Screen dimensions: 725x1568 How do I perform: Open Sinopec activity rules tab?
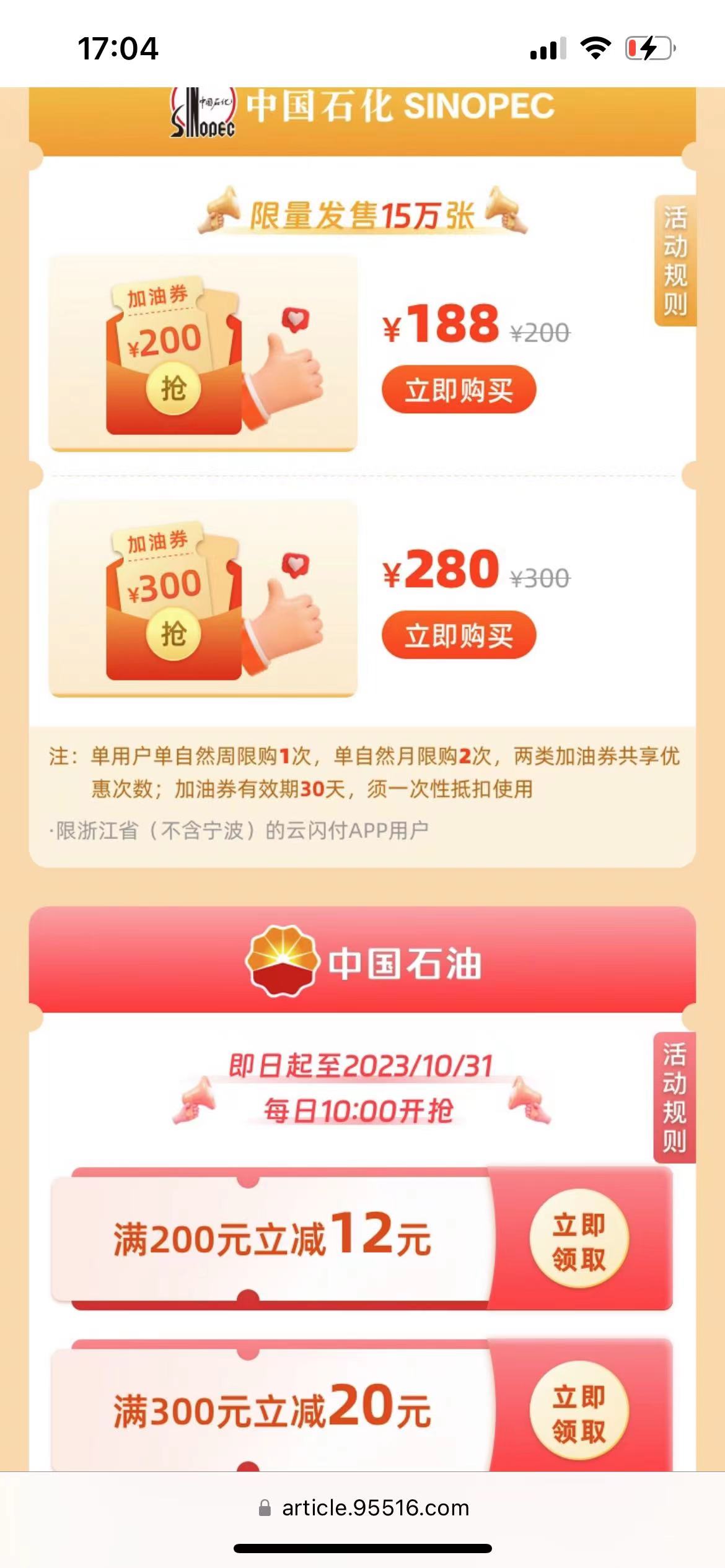(675, 261)
